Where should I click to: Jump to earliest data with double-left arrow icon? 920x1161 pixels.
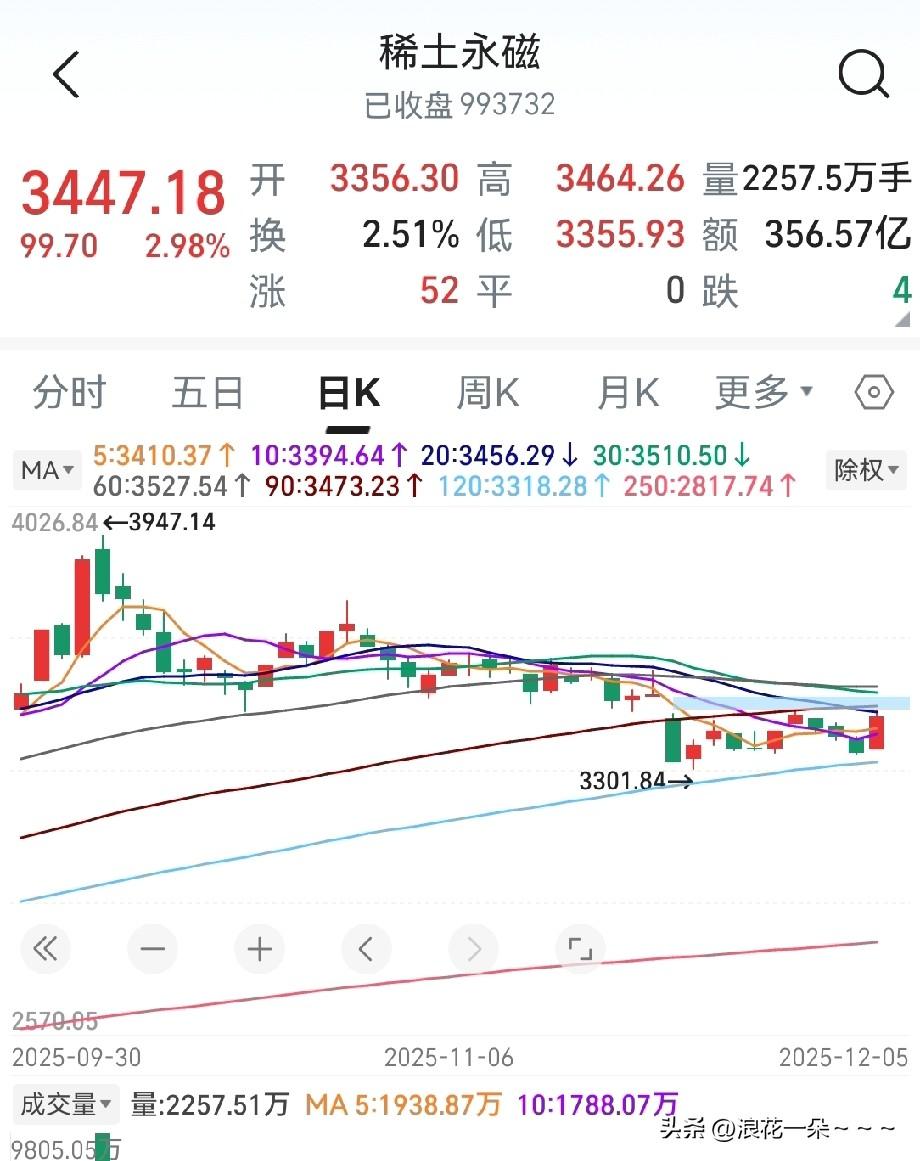click(45, 948)
